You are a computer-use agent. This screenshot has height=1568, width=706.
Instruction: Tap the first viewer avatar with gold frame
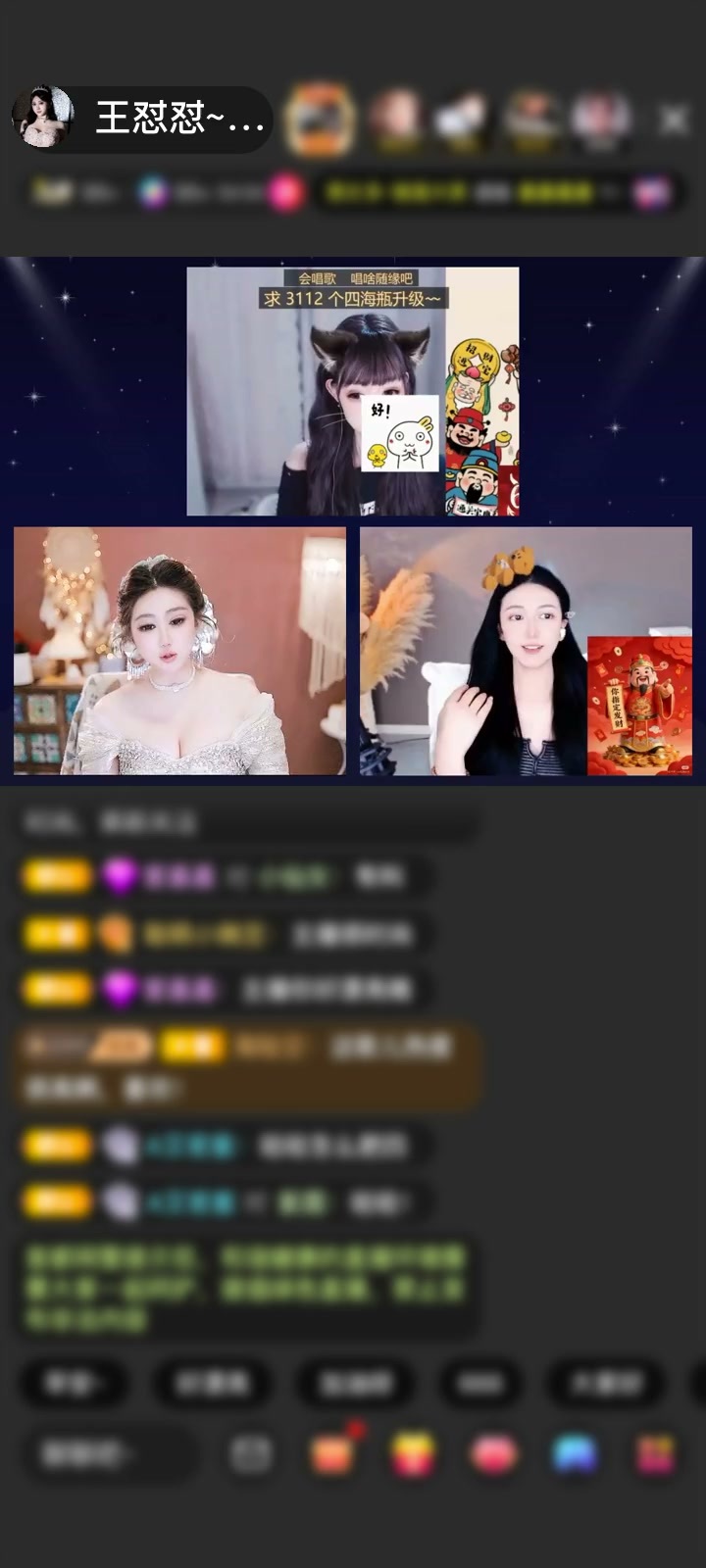point(320,119)
